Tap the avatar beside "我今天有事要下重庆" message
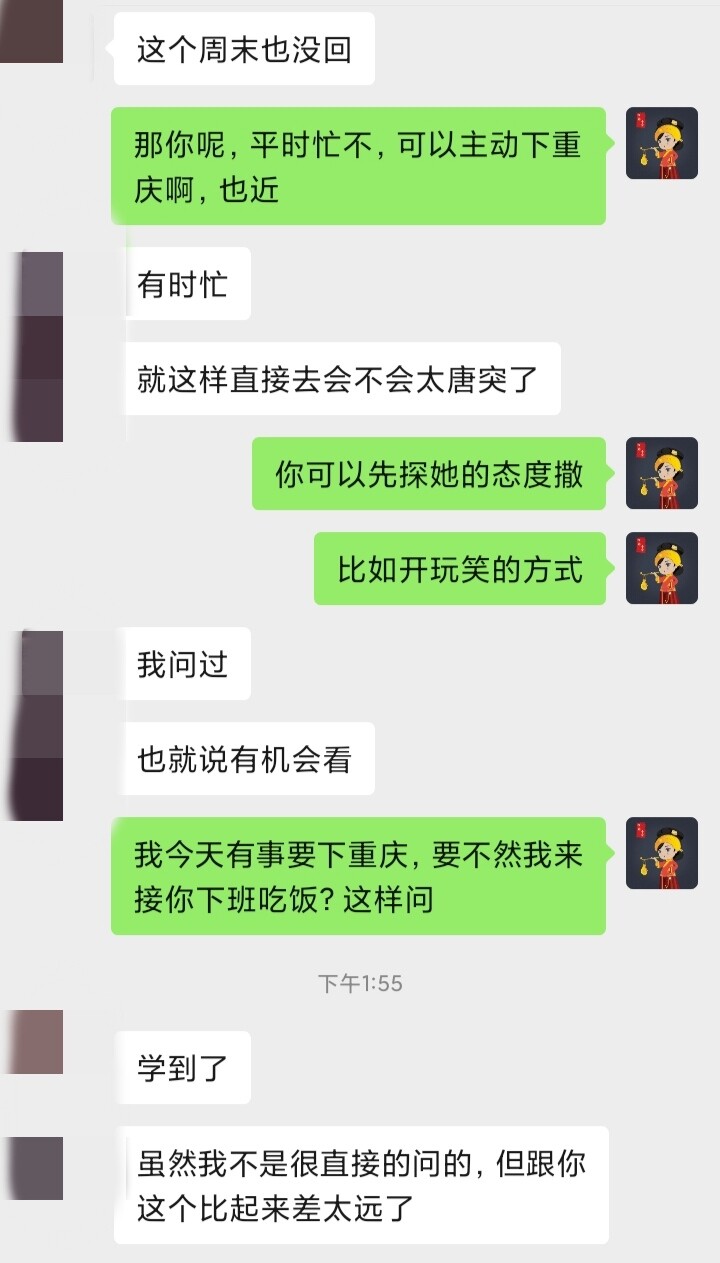Viewport: 720px width, 1263px height. (x=661, y=853)
